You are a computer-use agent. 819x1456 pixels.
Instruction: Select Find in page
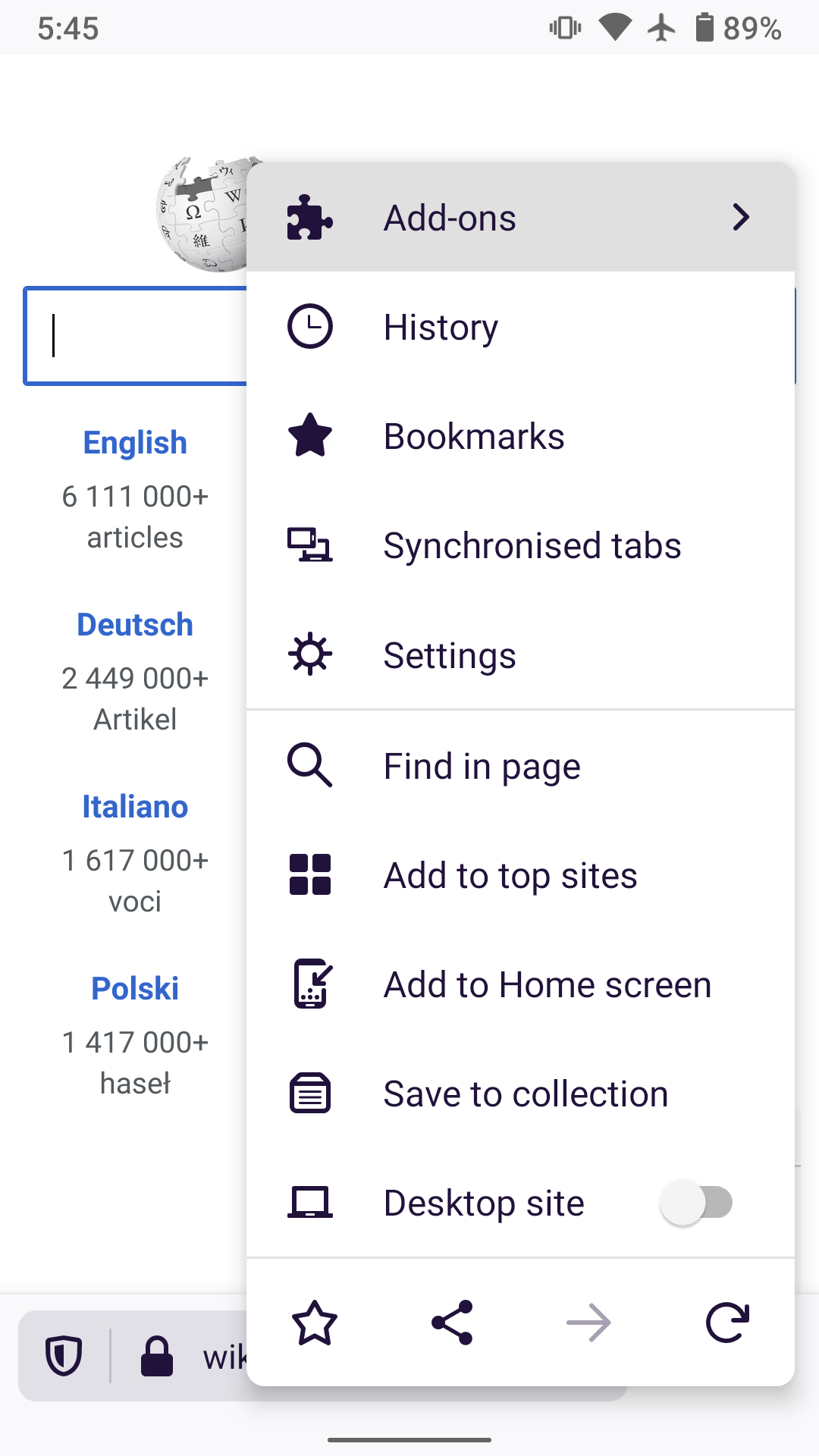pos(520,766)
